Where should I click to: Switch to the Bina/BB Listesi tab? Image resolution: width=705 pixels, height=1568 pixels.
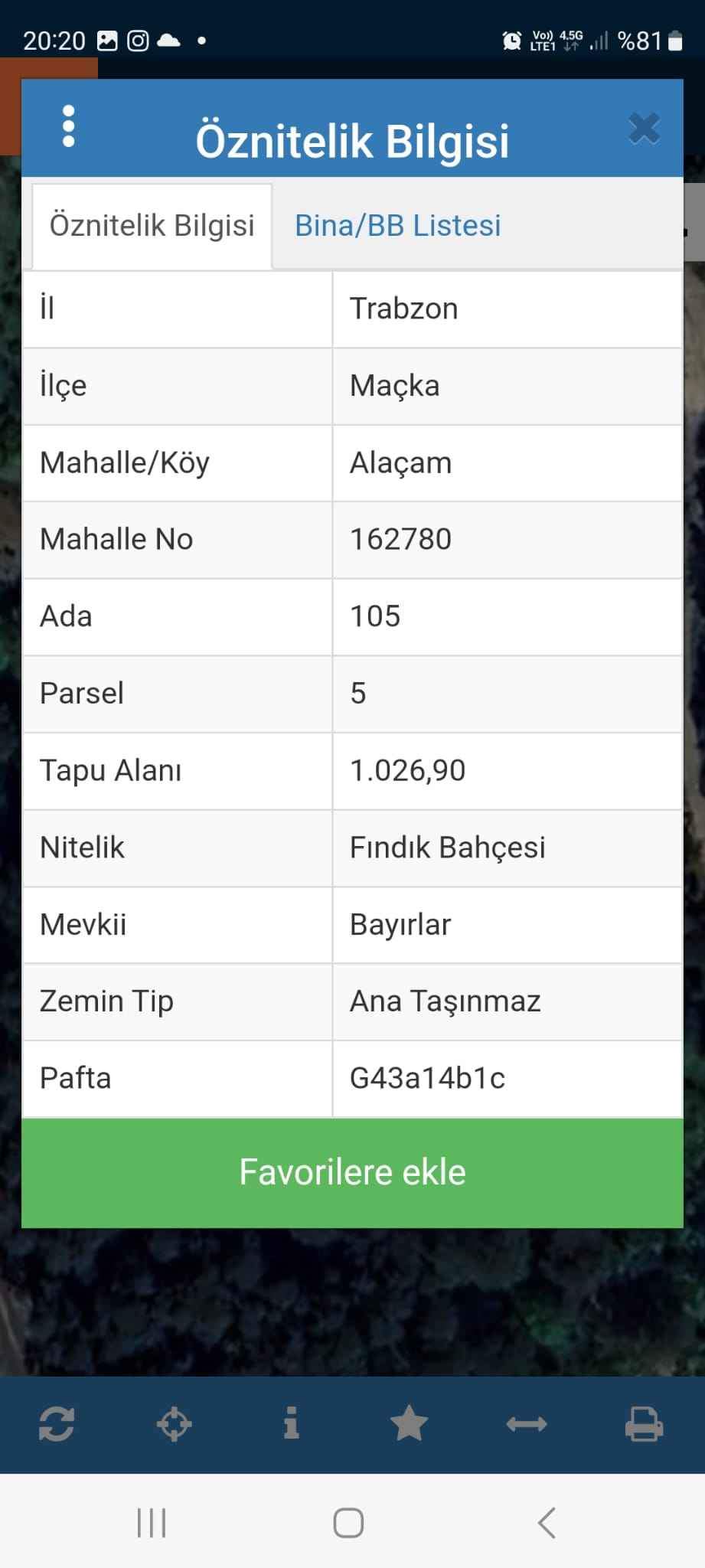click(x=398, y=226)
